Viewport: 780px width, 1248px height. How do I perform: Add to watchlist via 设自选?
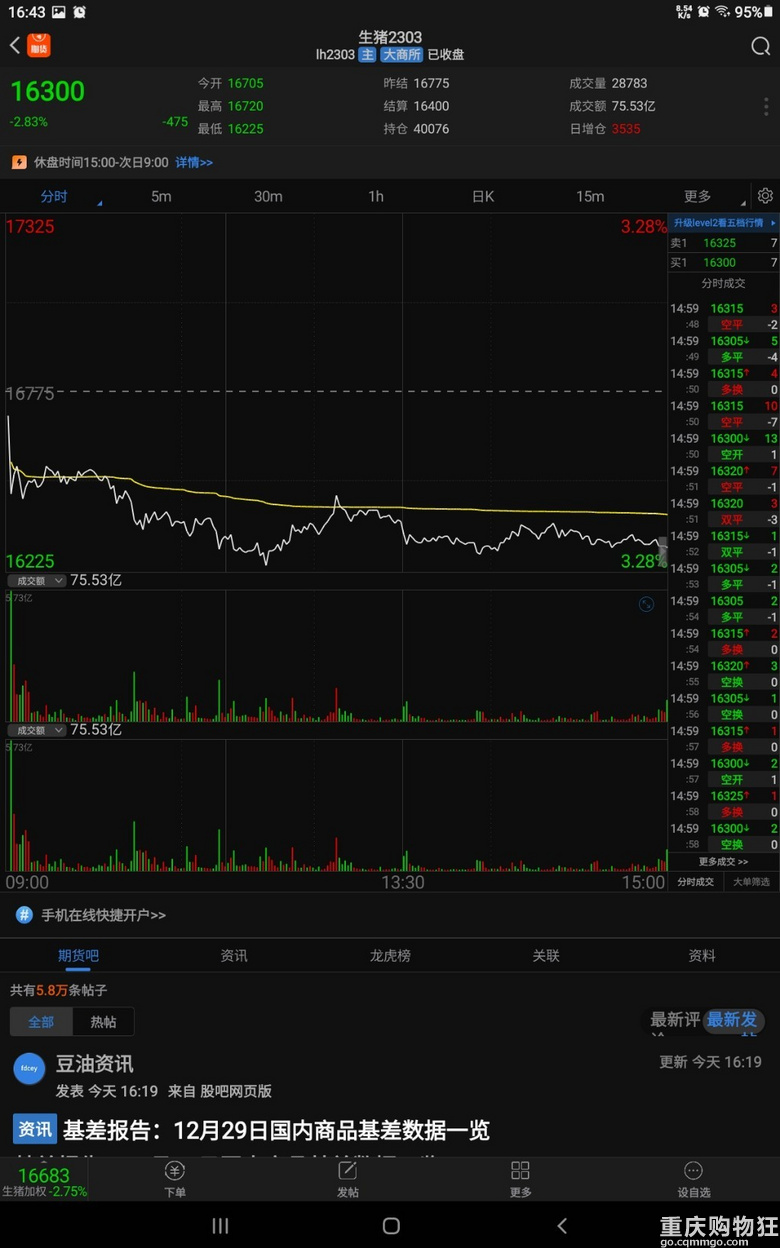(x=693, y=1179)
